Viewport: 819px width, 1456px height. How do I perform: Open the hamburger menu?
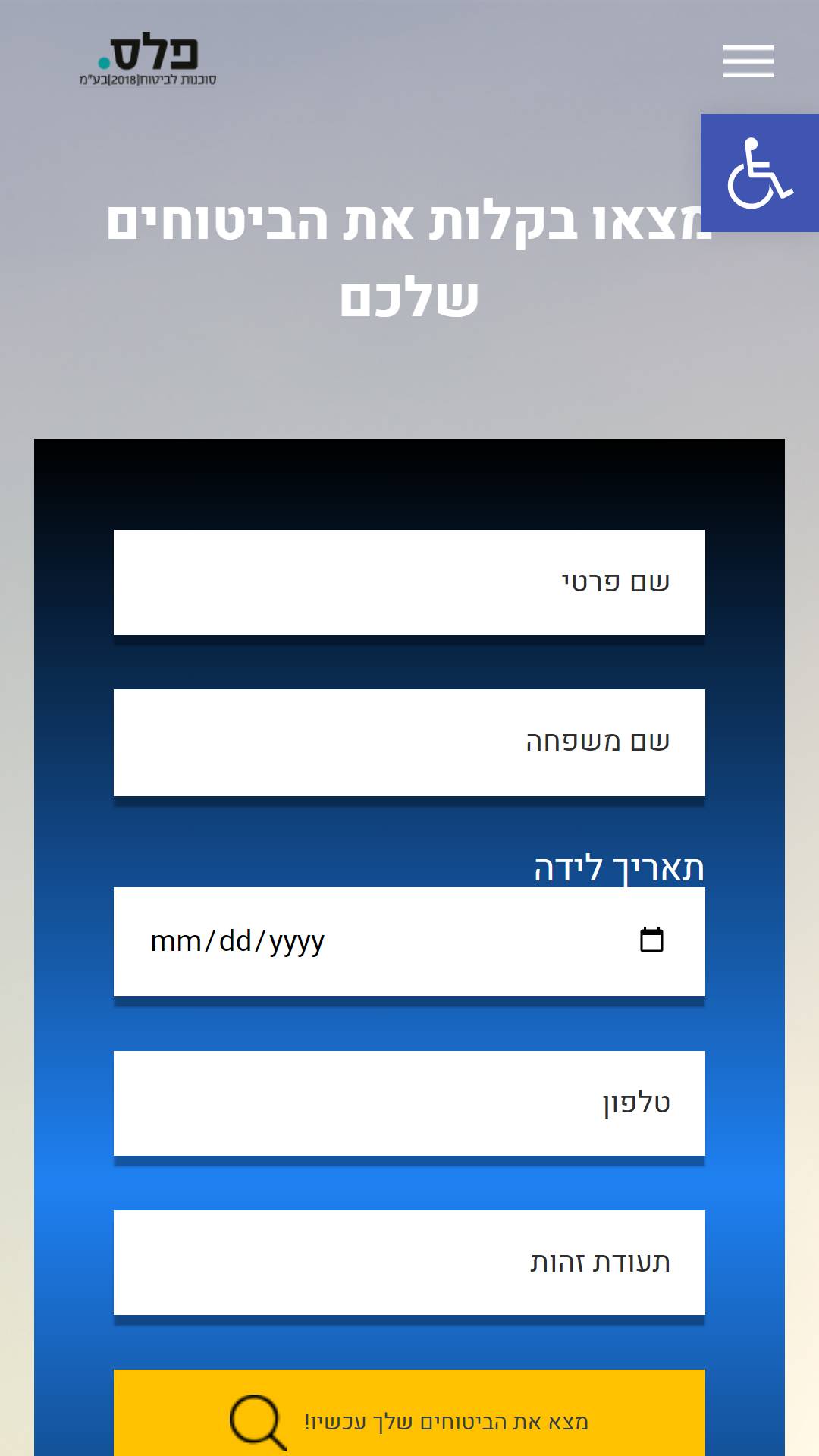[x=748, y=61]
